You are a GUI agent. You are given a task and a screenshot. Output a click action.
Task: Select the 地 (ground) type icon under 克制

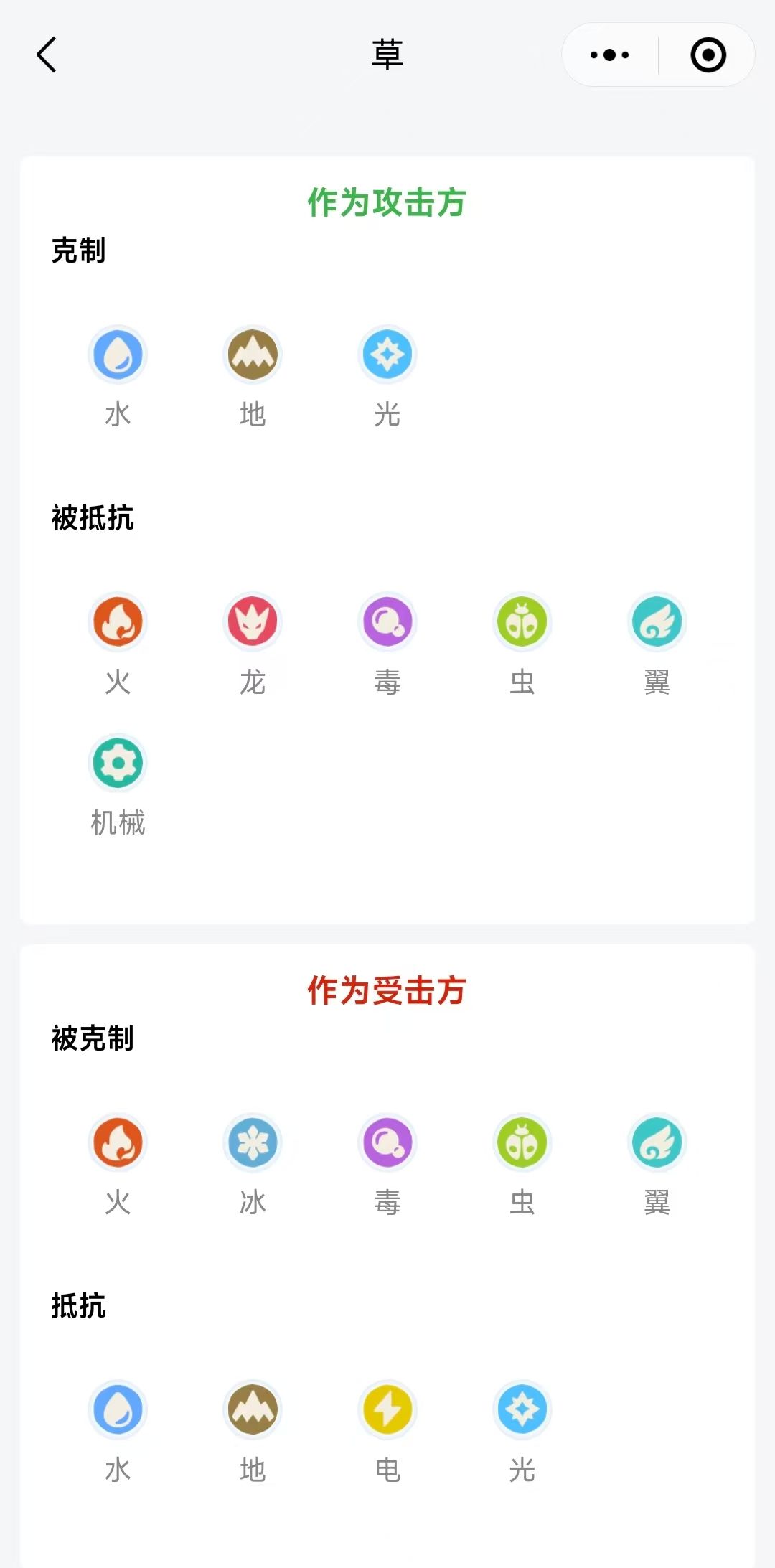[x=252, y=355]
